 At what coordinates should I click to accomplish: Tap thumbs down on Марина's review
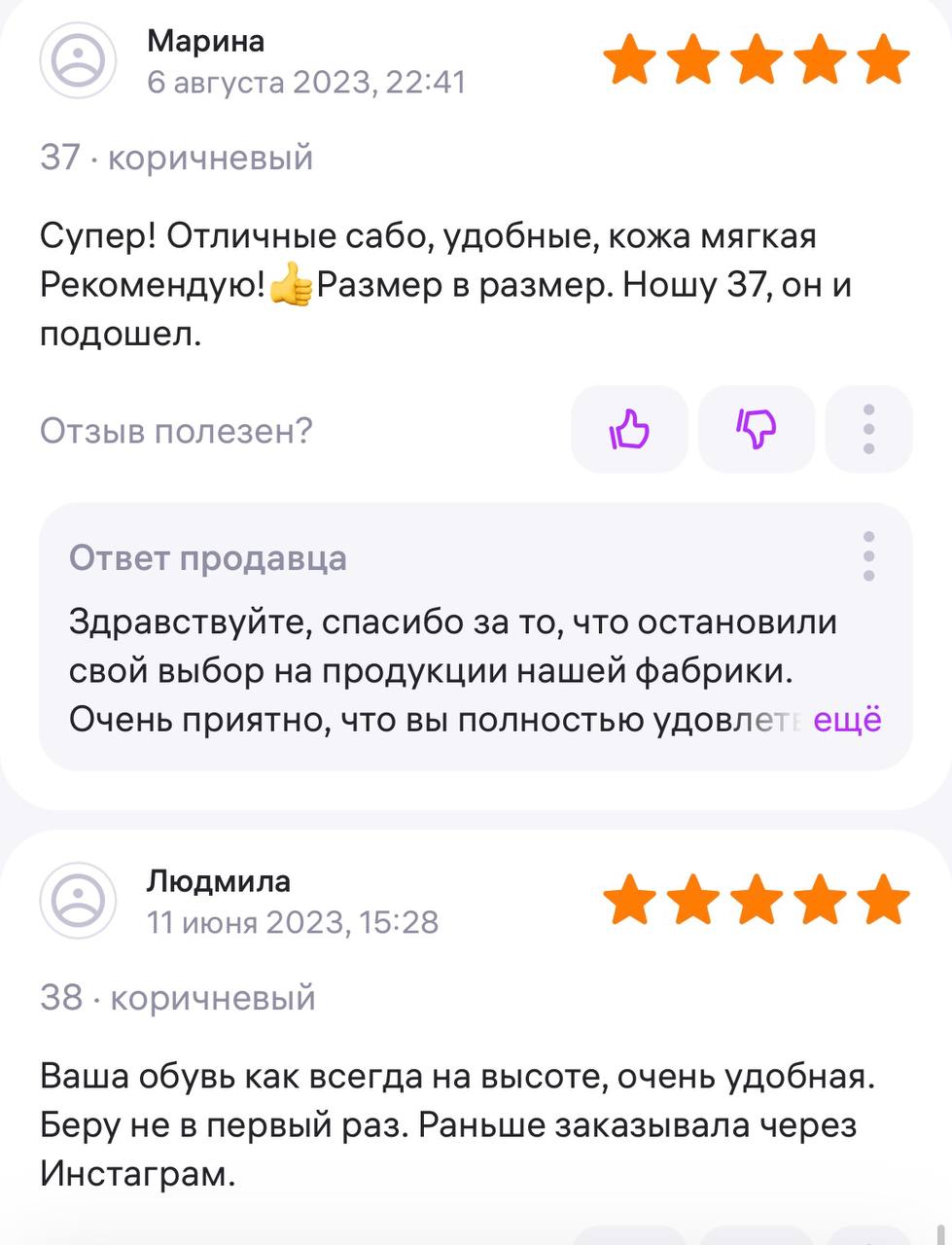(756, 429)
